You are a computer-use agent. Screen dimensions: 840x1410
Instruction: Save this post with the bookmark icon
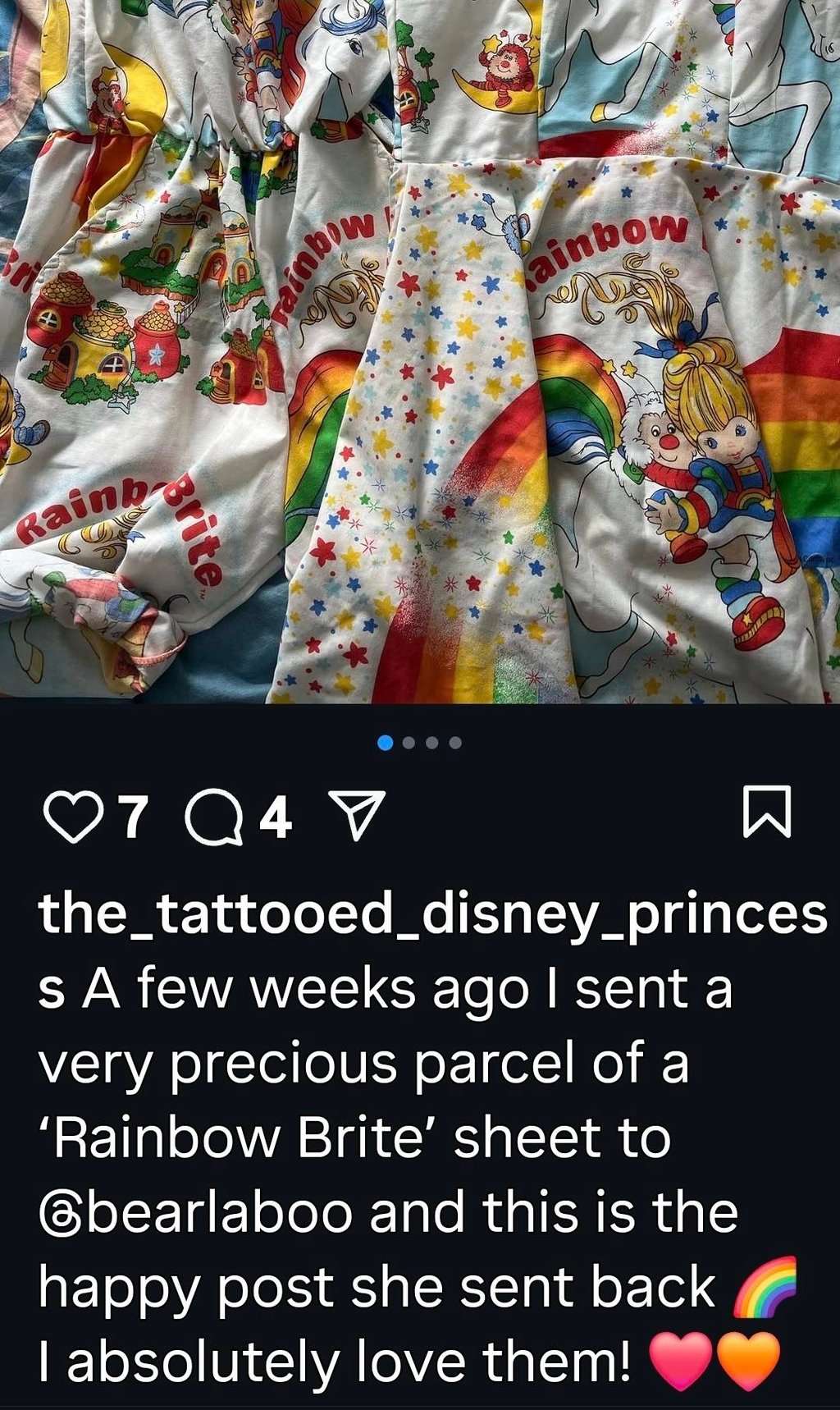point(768,813)
